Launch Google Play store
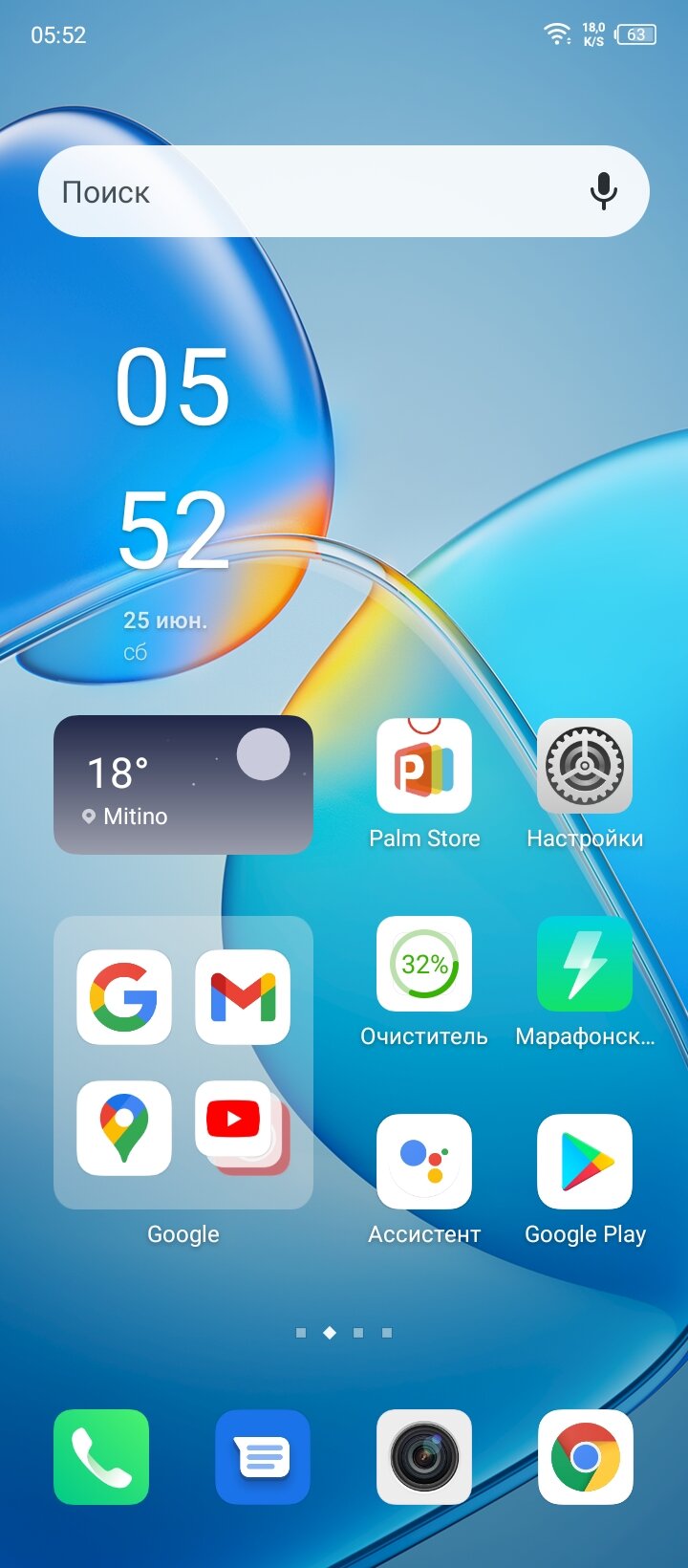The height and width of the screenshot is (1568, 688). click(585, 1162)
